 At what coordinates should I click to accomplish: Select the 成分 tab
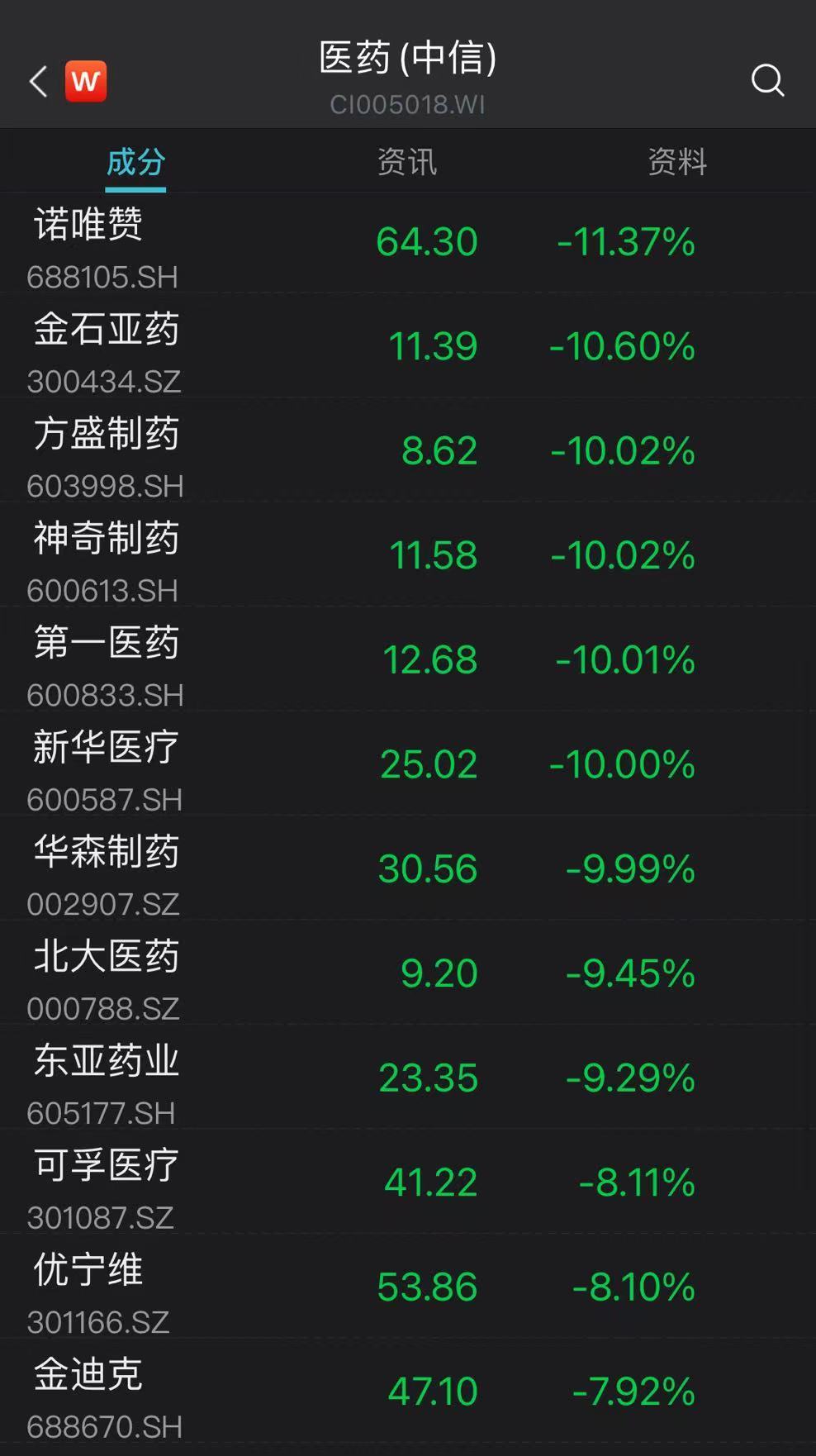tap(135, 162)
